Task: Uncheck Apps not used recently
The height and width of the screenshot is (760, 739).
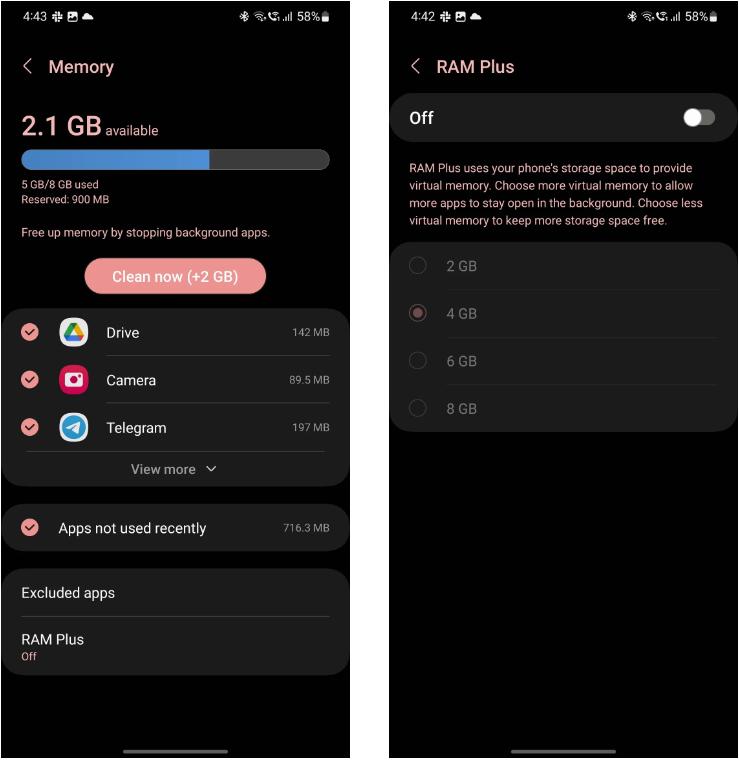Action: (x=30, y=528)
